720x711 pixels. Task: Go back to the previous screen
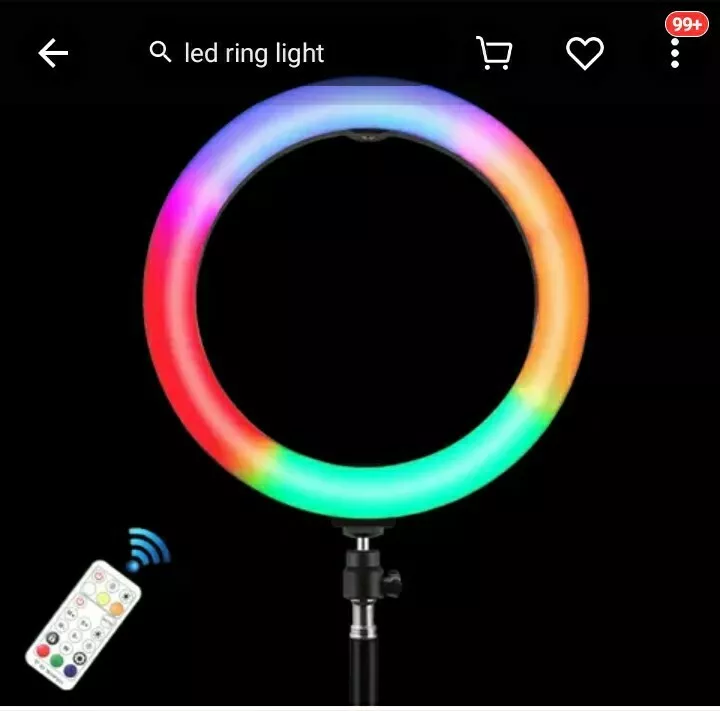pos(53,53)
